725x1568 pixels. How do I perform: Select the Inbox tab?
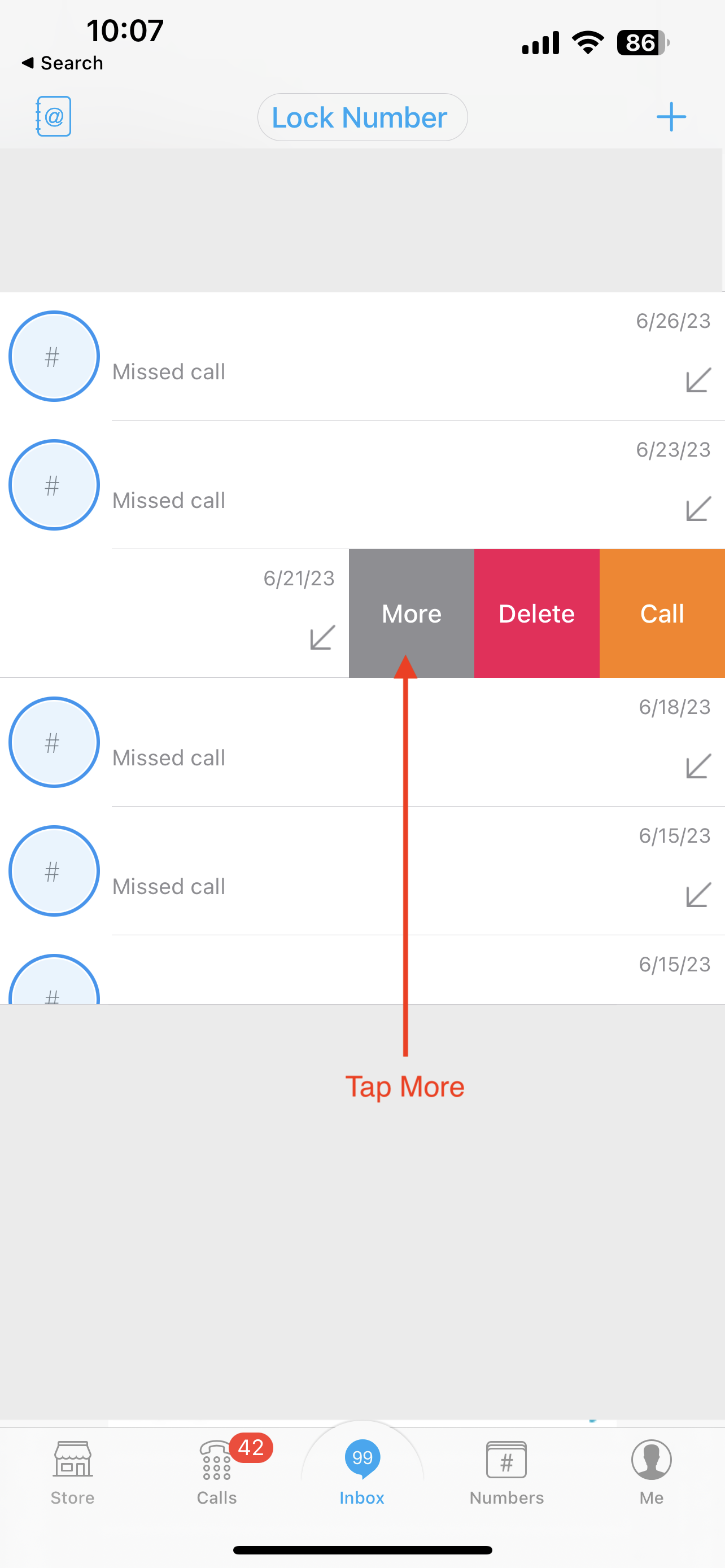coord(362,1472)
